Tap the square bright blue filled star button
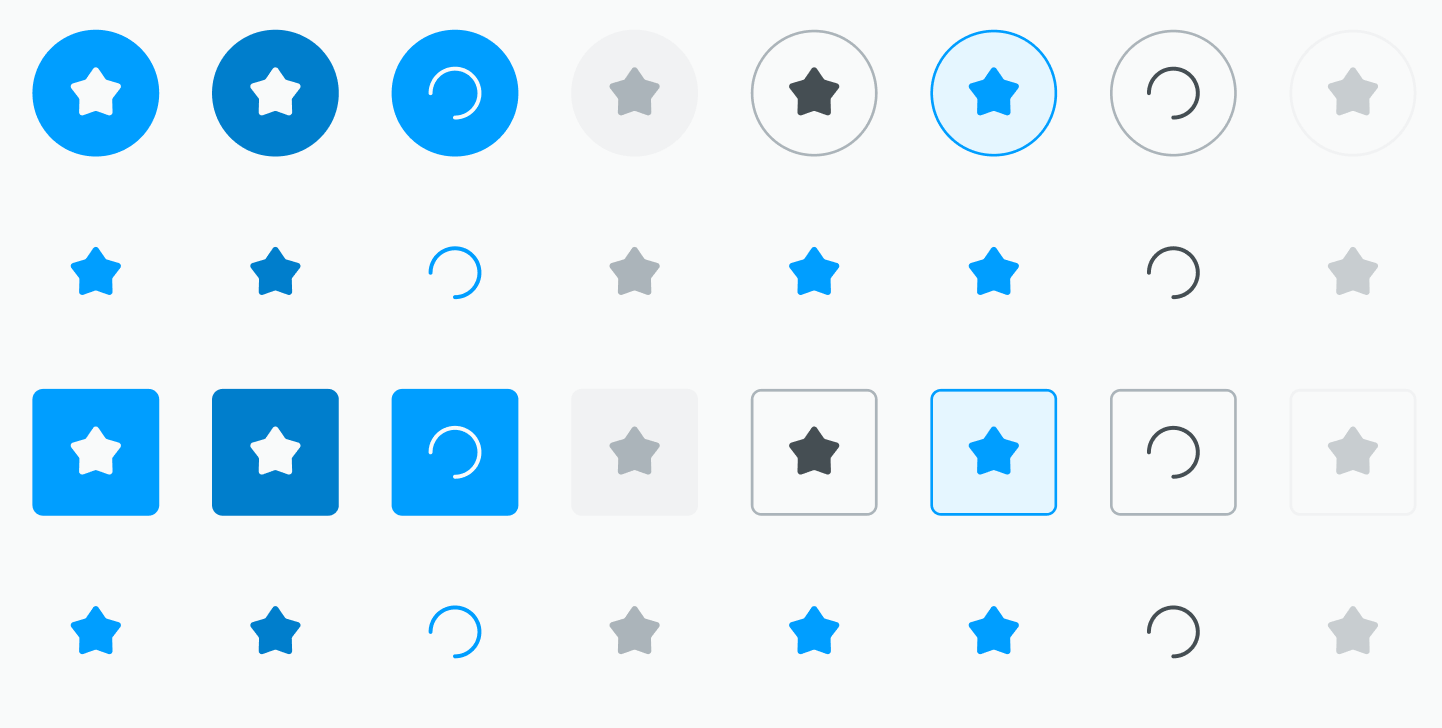Image resolution: width=1442 pixels, height=728 pixels. pos(96,452)
